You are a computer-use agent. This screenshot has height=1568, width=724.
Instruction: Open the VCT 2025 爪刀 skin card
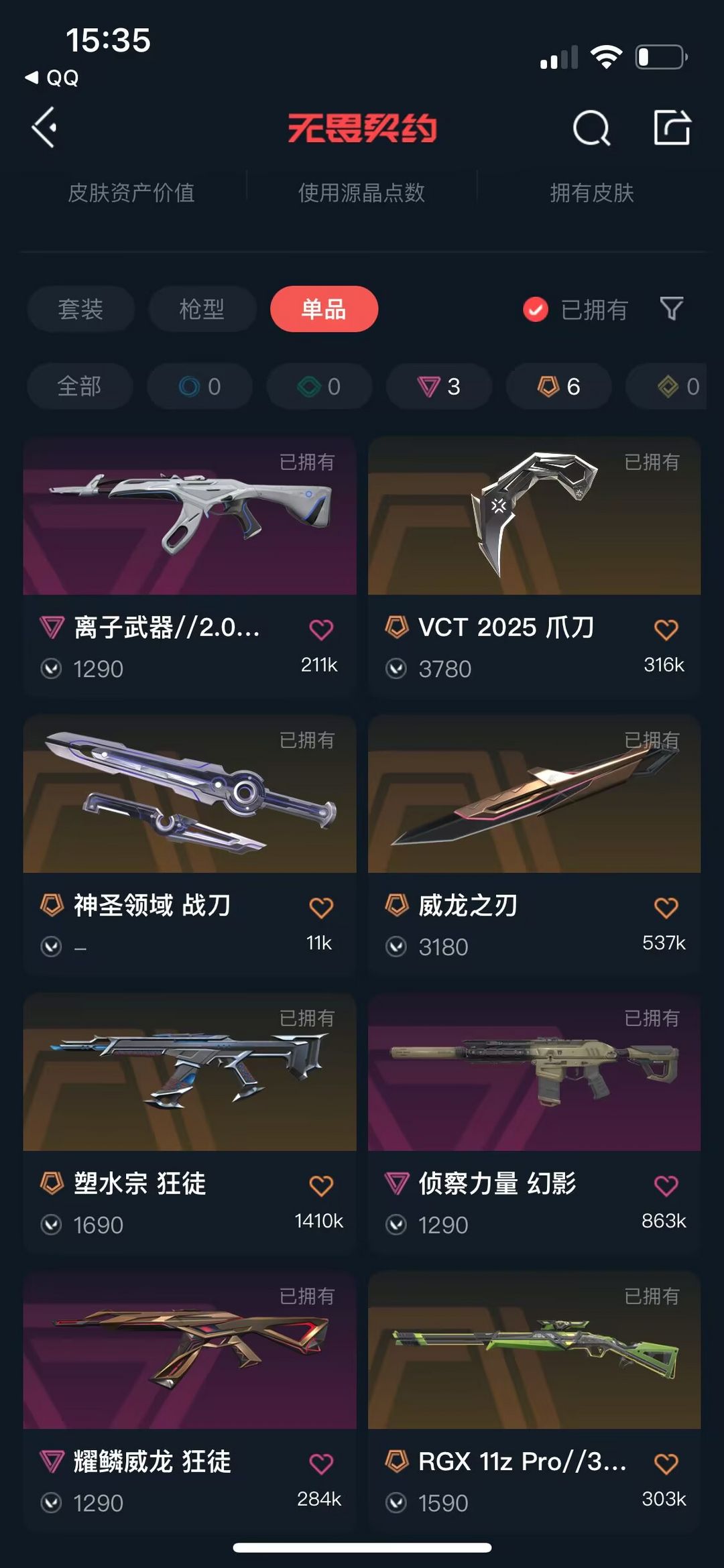534,568
